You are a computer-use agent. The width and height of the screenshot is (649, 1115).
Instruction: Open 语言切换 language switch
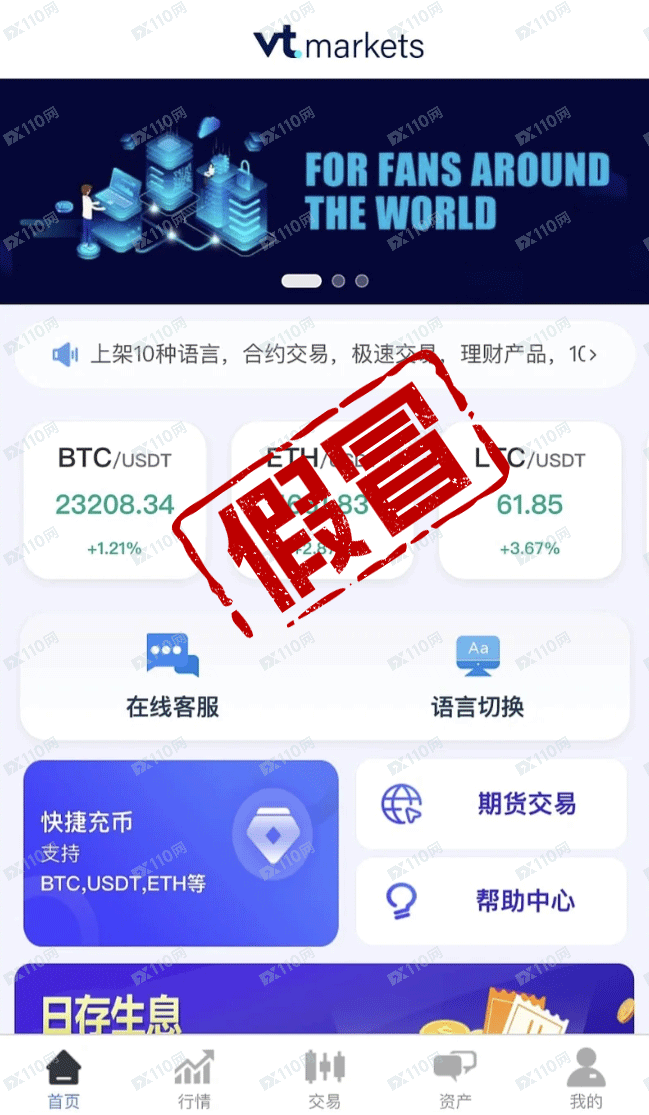(477, 677)
